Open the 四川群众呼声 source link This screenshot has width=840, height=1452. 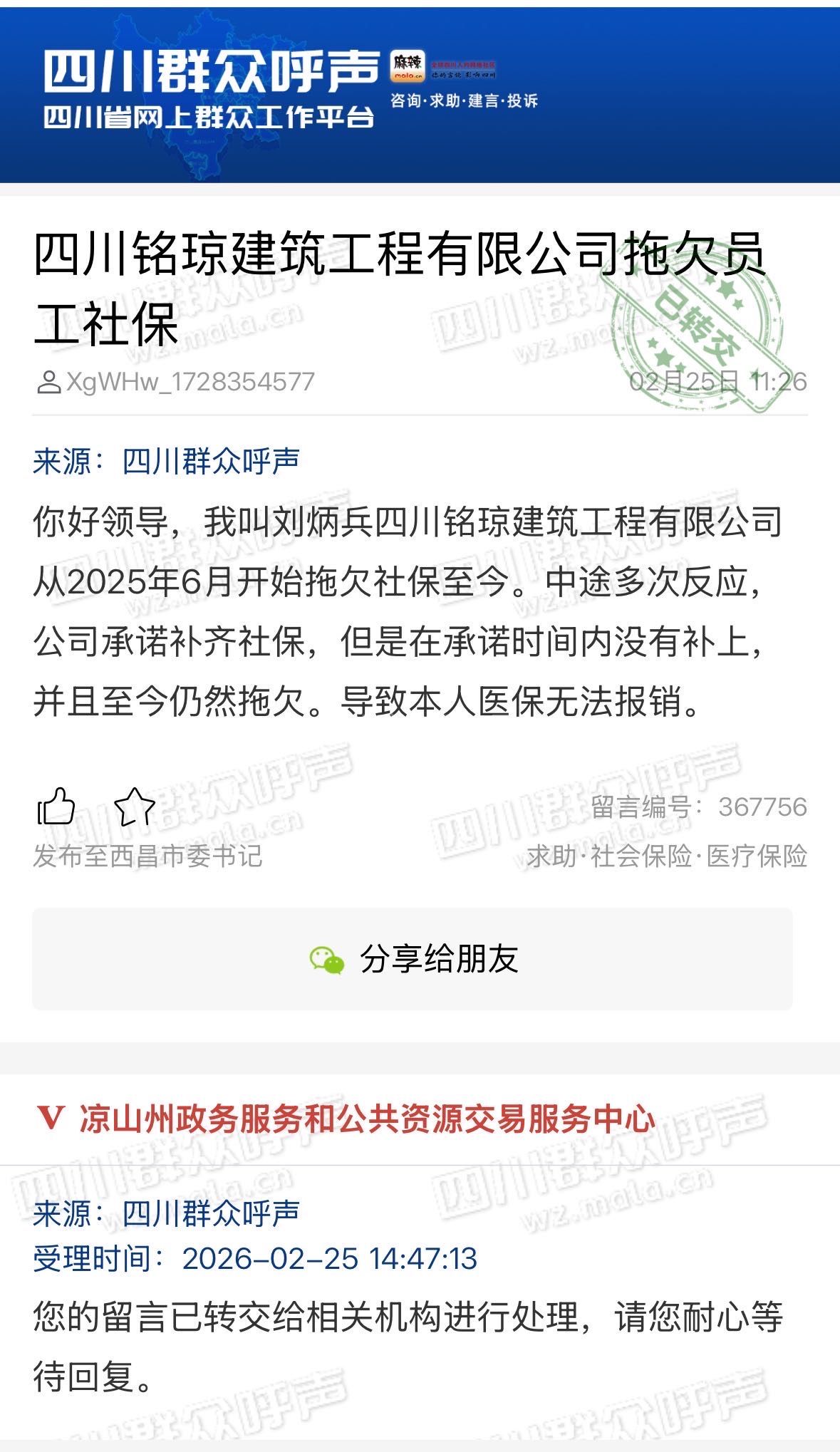pyautogui.click(x=211, y=462)
